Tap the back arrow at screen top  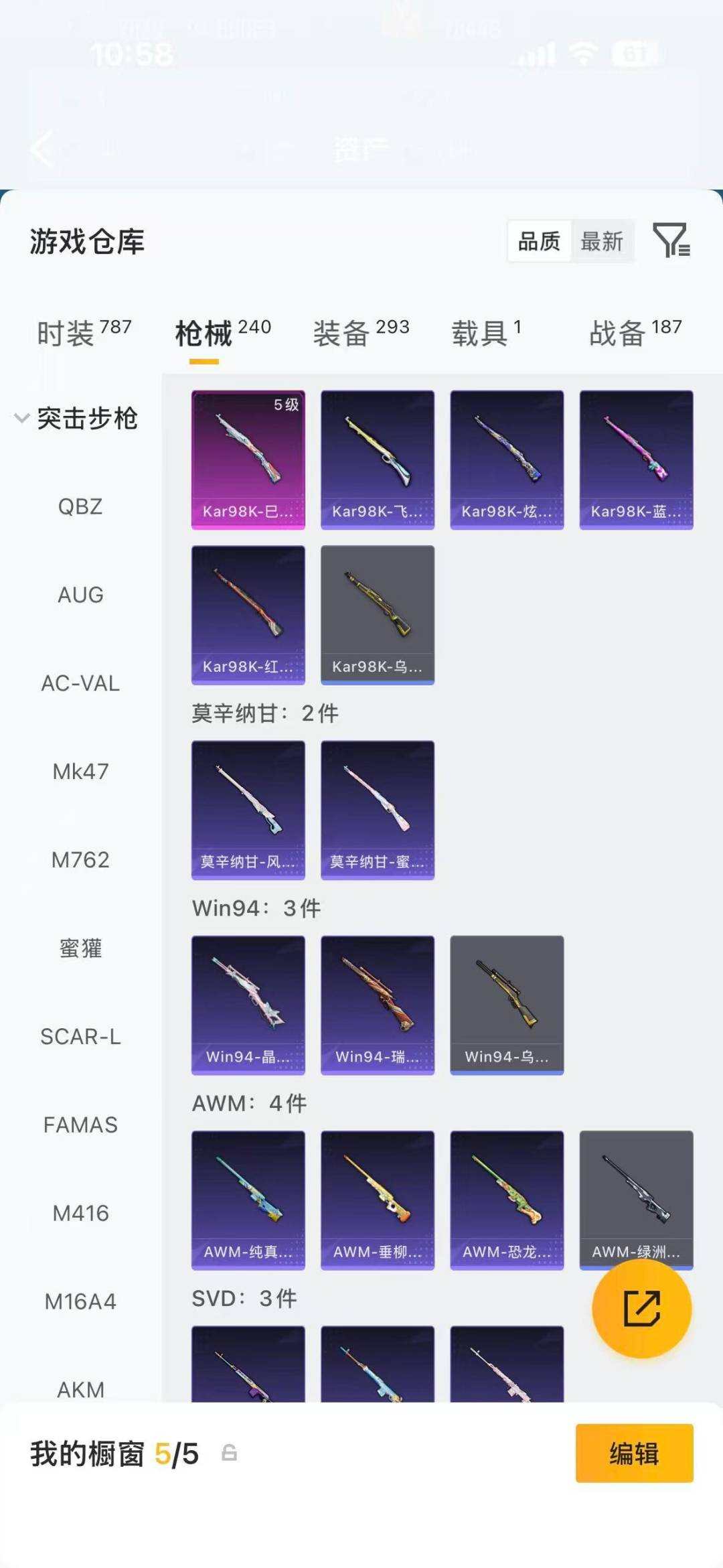pos(42,149)
